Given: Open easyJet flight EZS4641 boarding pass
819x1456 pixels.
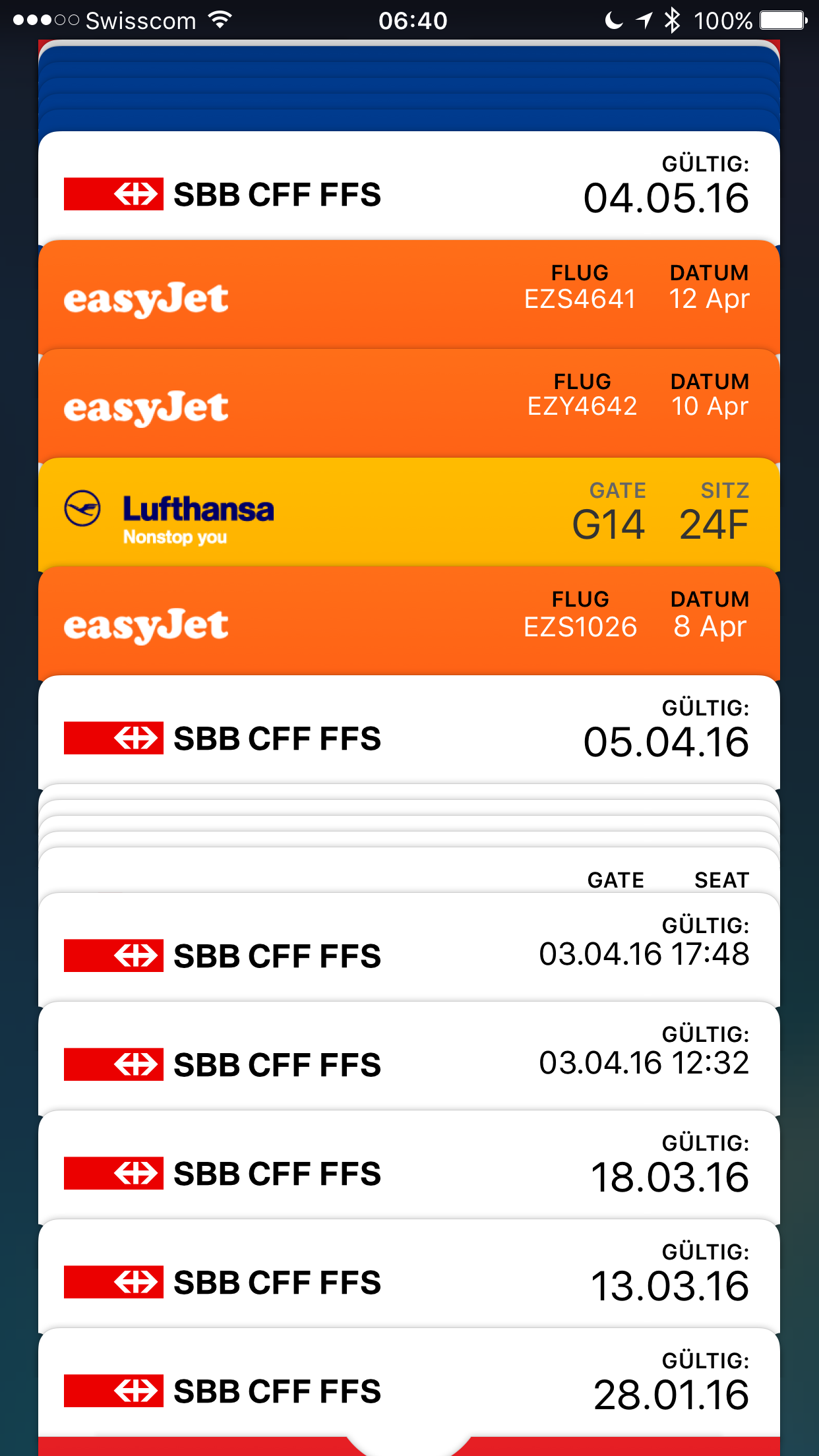Looking at the screenshot, I should click(x=409, y=297).
